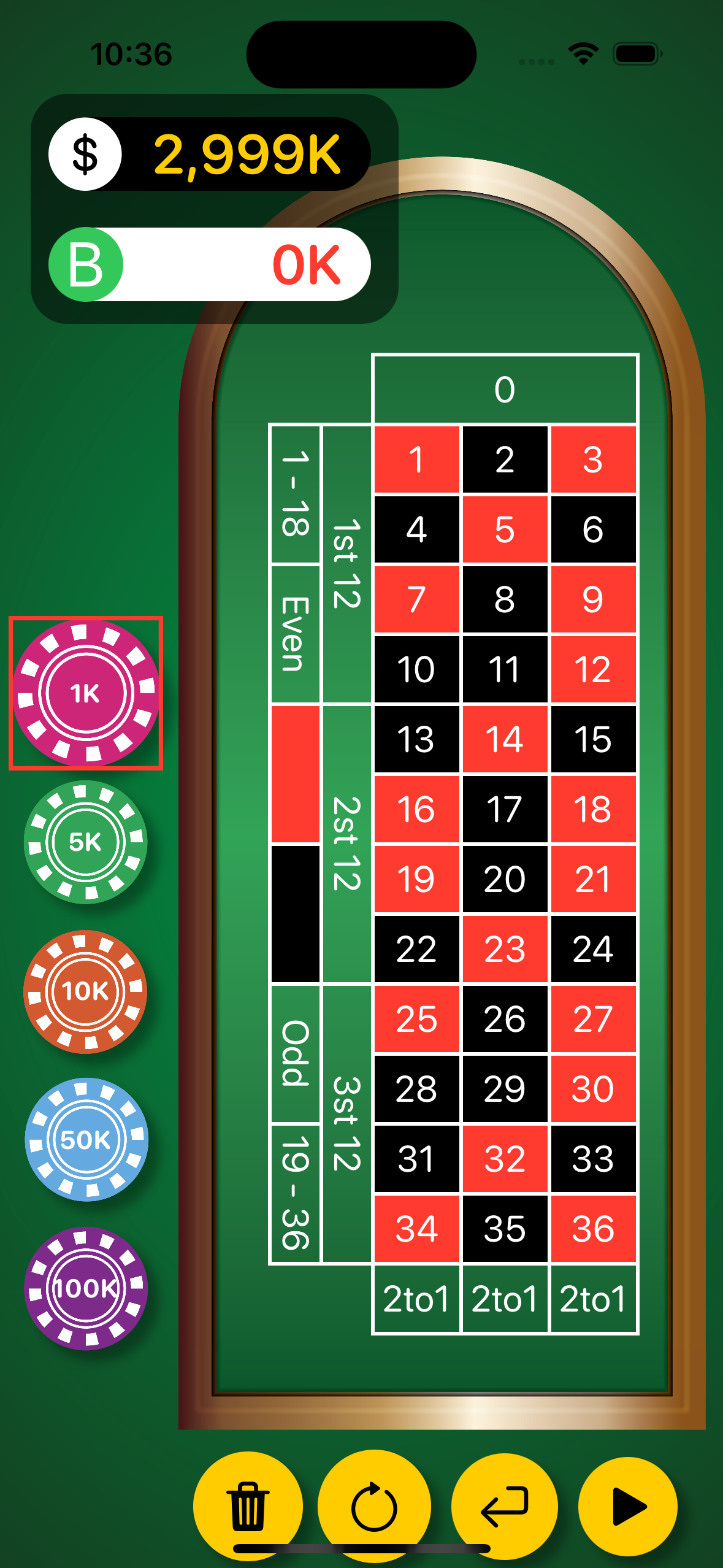Select the 5K green chip

[x=86, y=842]
